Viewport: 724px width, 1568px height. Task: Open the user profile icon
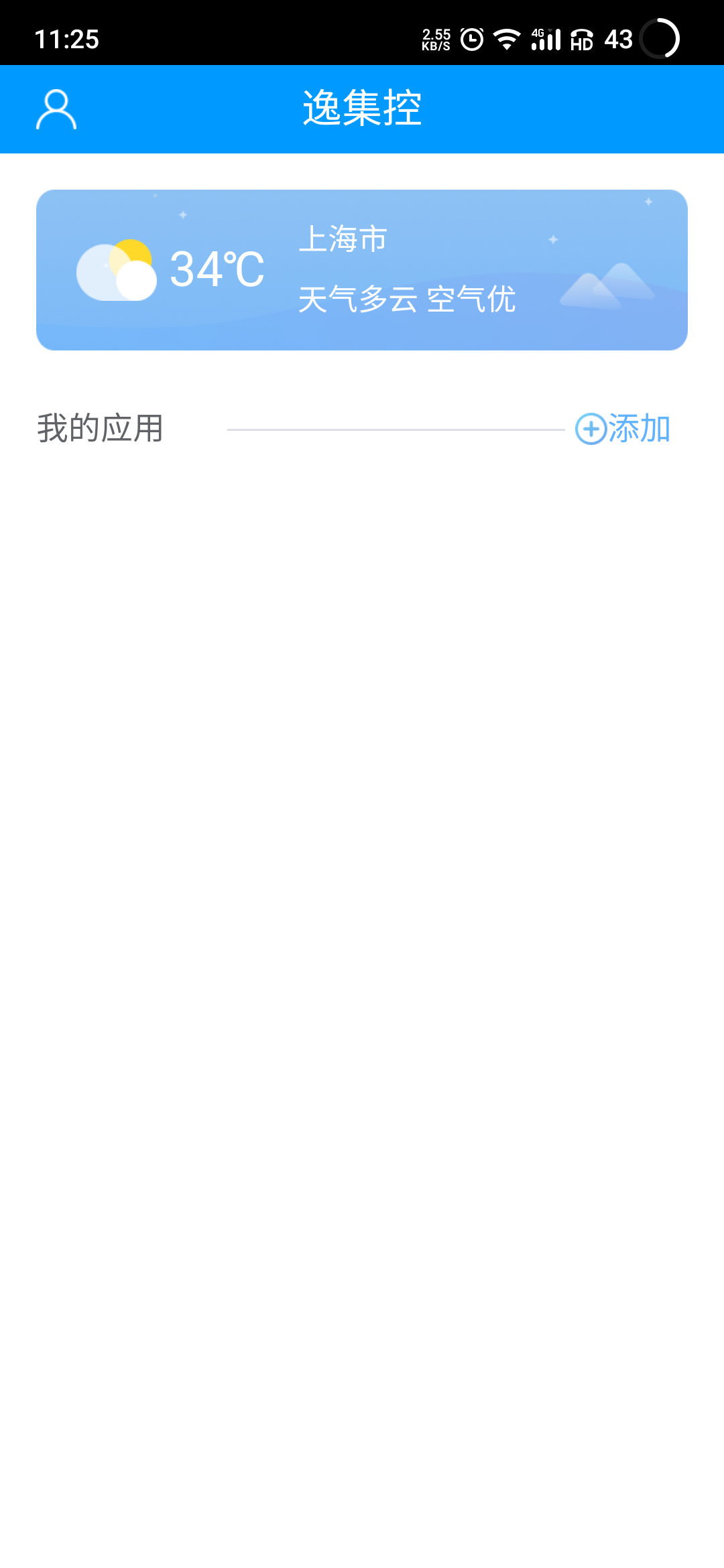pos(56,109)
